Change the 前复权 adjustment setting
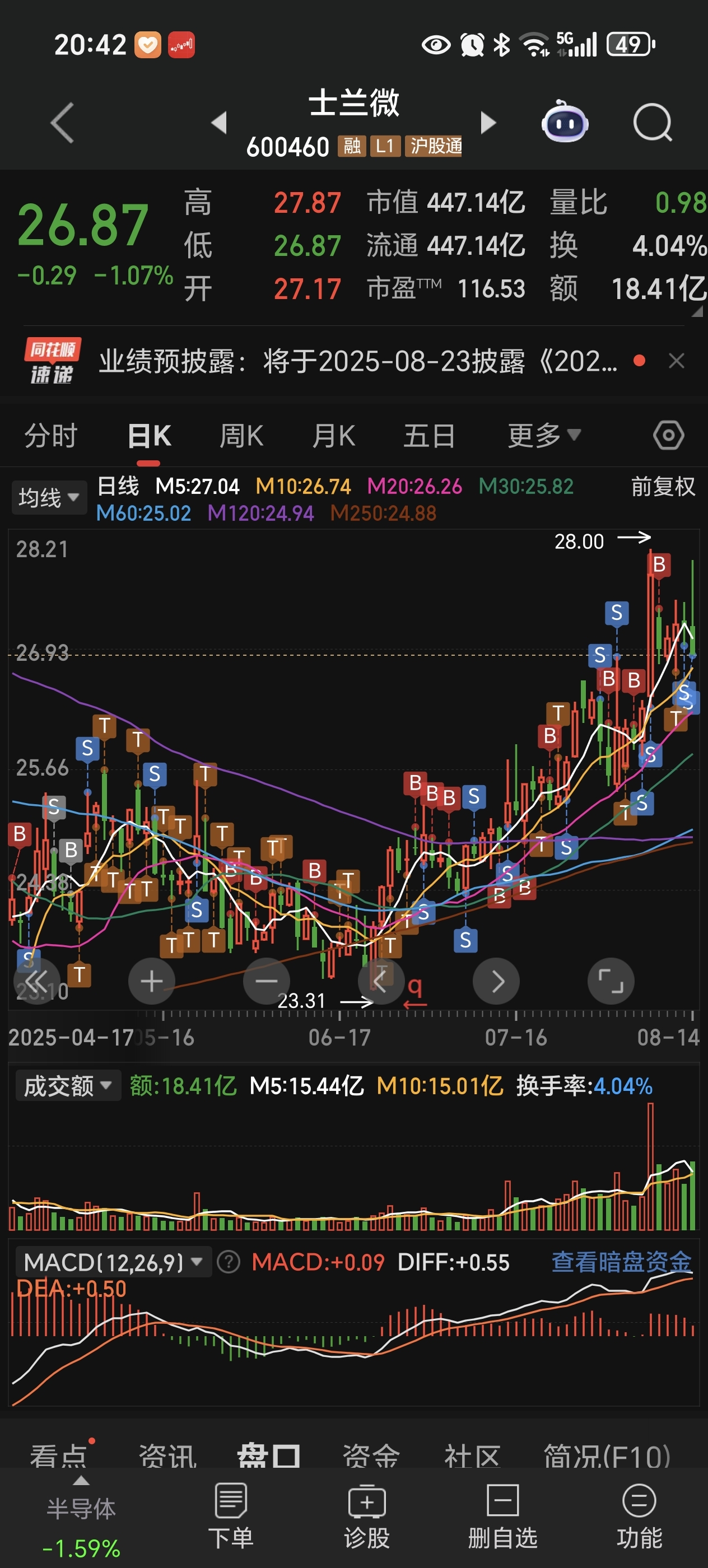 coord(663,486)
